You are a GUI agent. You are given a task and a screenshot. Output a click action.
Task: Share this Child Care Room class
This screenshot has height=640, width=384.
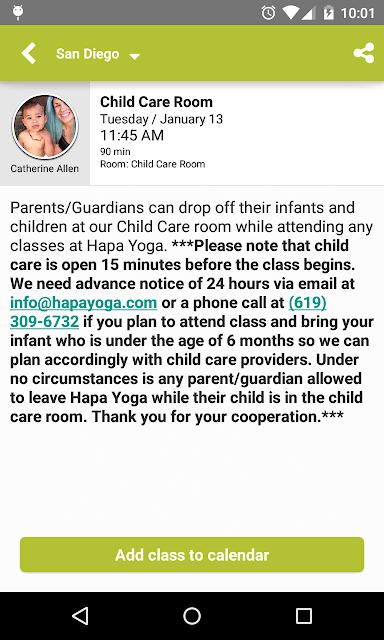(364, 53)
